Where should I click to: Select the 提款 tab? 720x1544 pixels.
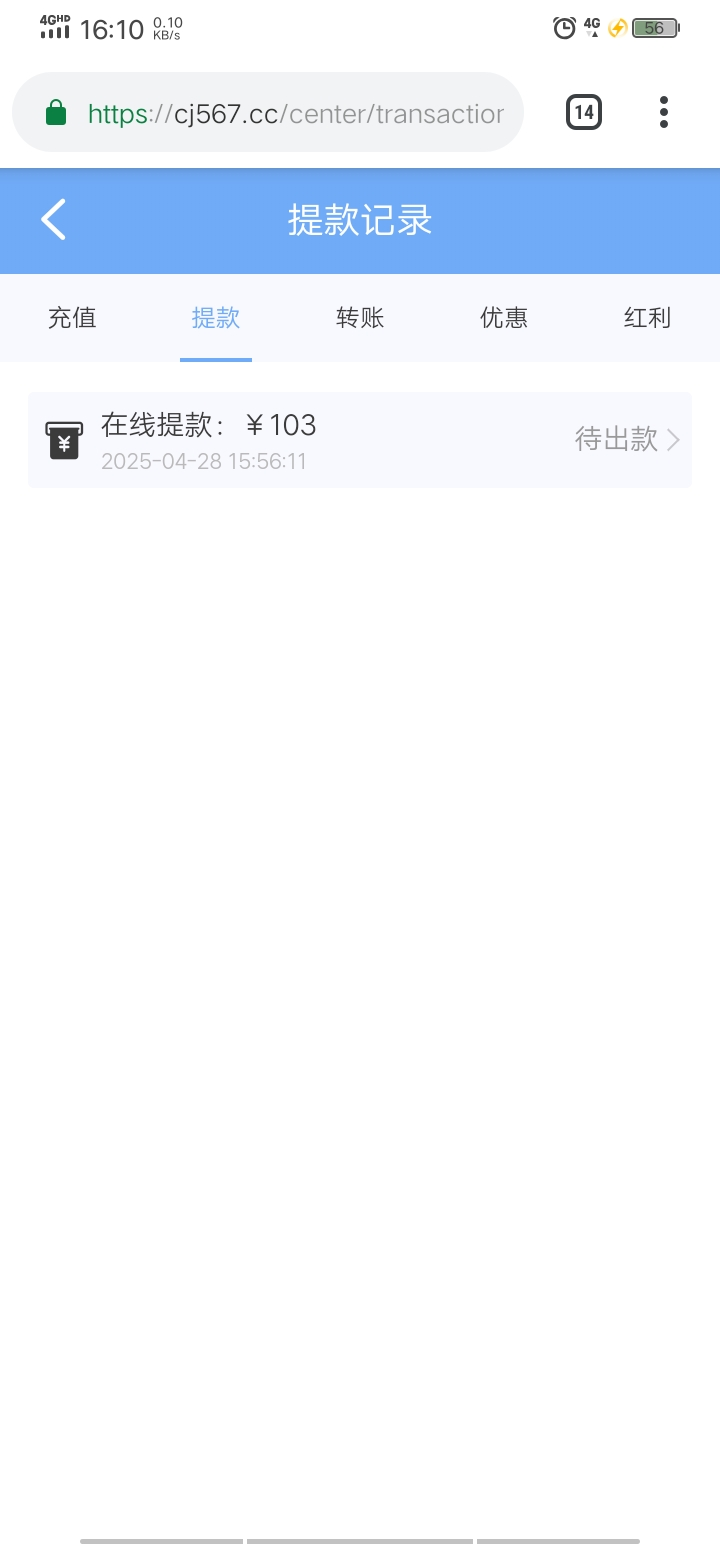pyautogui.click(x=216, y=318)
